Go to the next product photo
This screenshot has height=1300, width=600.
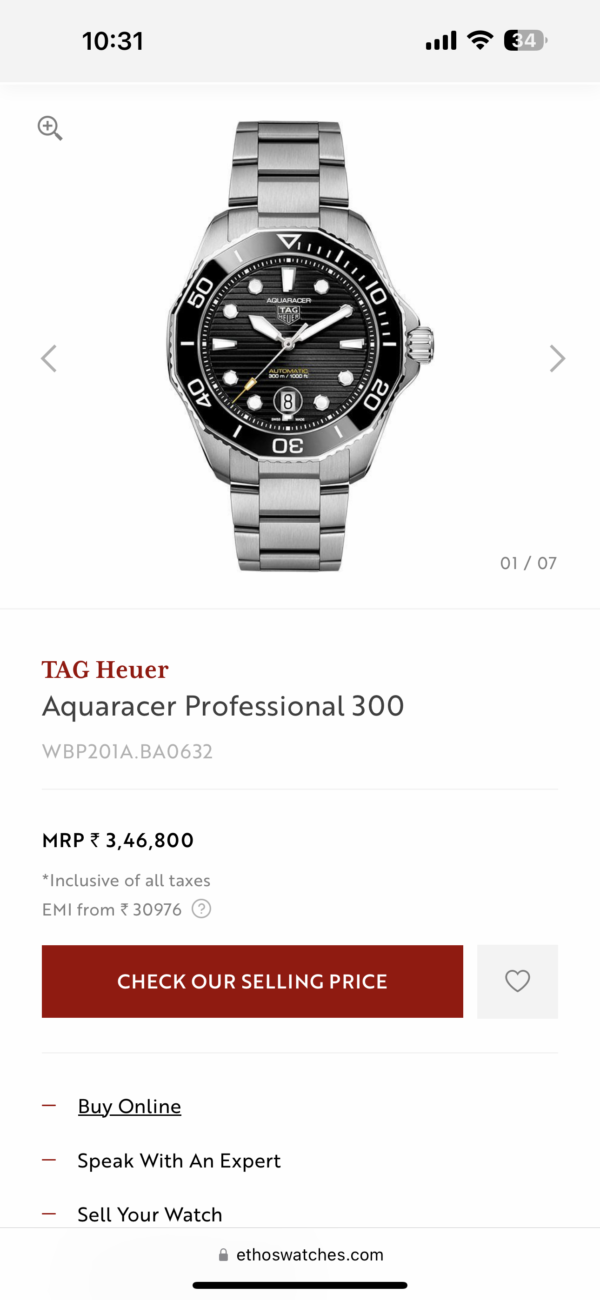pyautogui.click(x=557, y=358)
